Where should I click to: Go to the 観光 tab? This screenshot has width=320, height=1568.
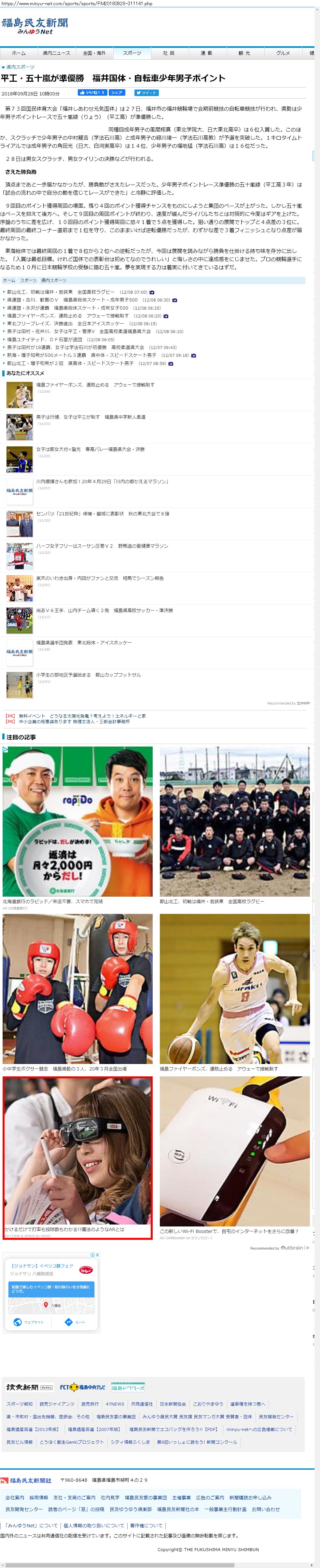[244, 53]
